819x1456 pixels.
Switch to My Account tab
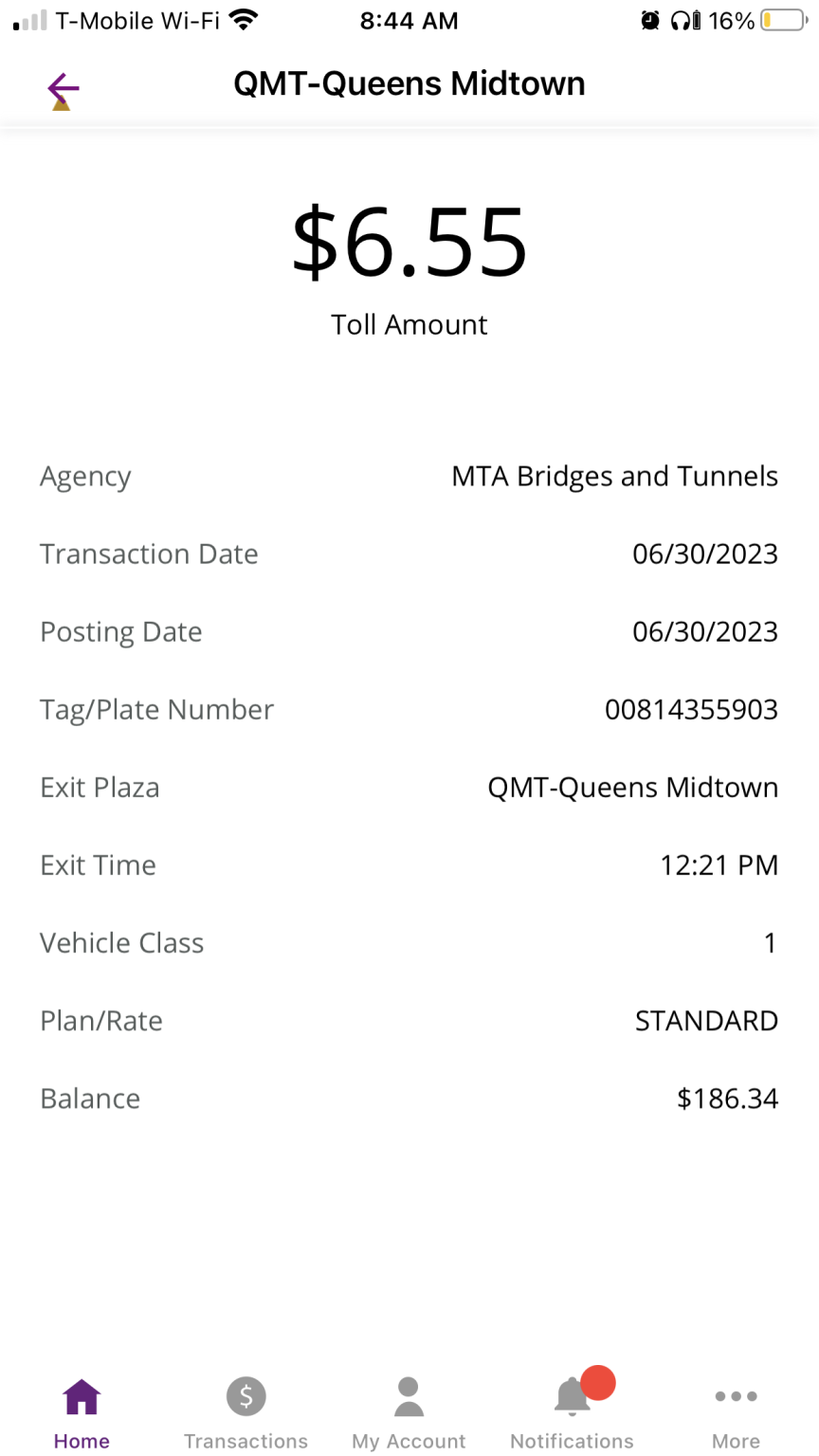(x=409, y=1414)
